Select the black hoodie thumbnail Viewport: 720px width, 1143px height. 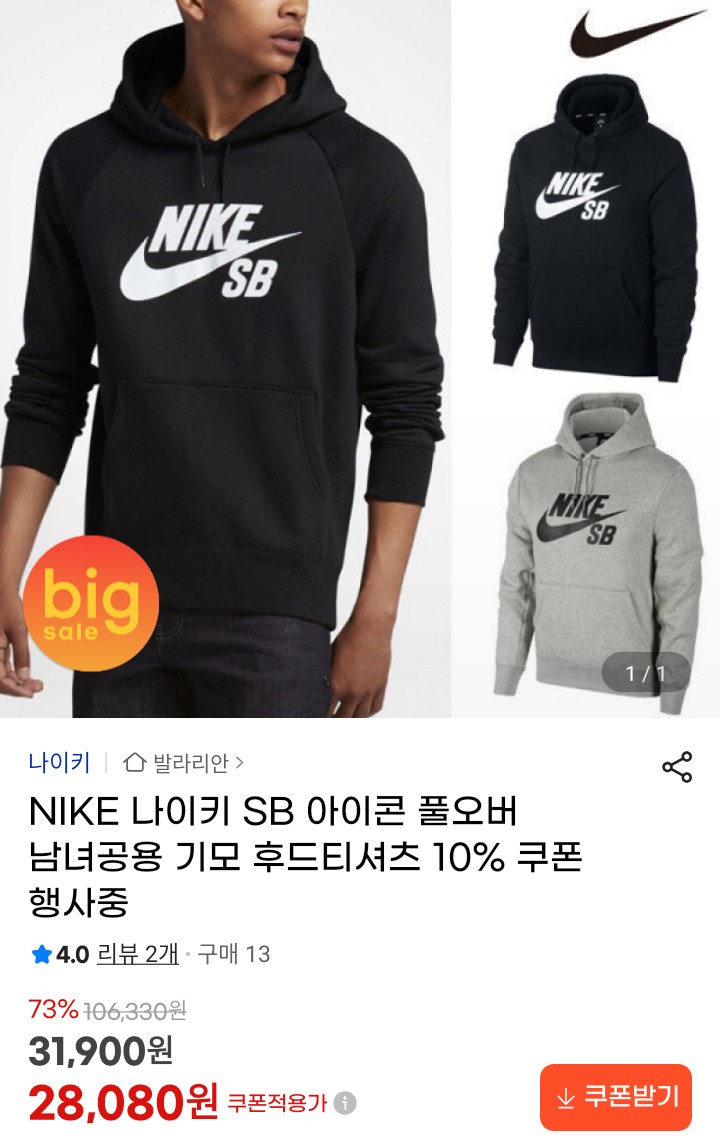click(596, 220)
